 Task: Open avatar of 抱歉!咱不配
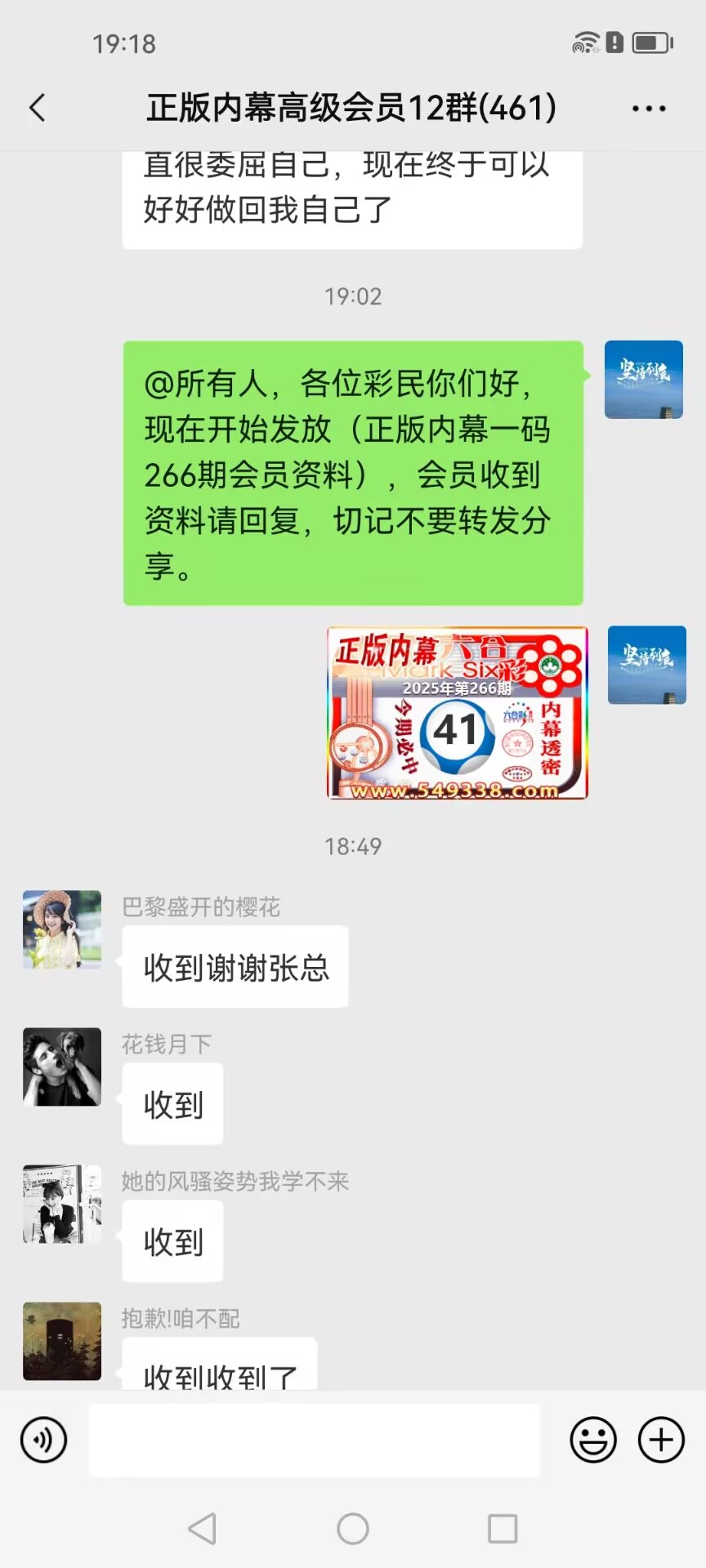coord(62,1341)
